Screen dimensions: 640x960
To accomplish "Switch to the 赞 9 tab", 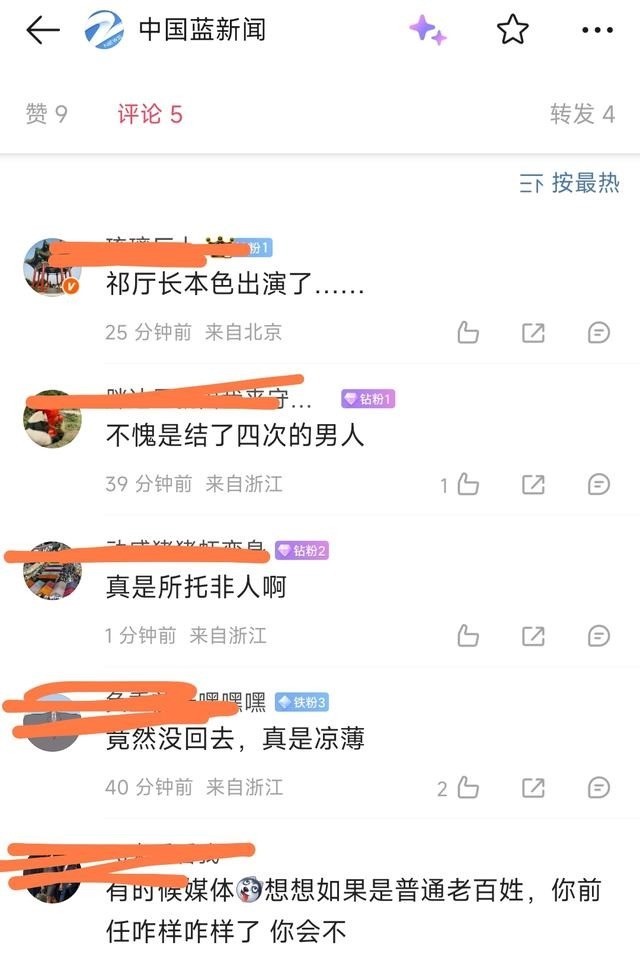I will (46, 114).
